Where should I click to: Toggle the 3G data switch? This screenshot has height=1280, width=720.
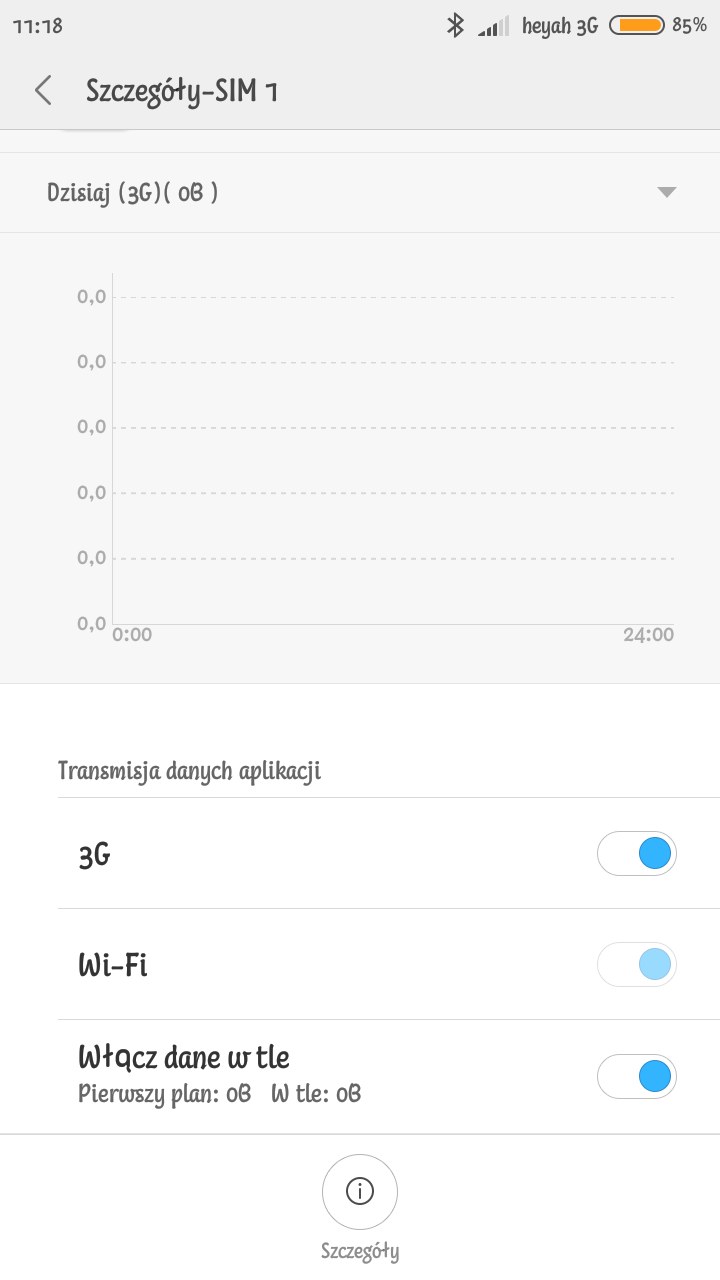click(x=637, y=854)
